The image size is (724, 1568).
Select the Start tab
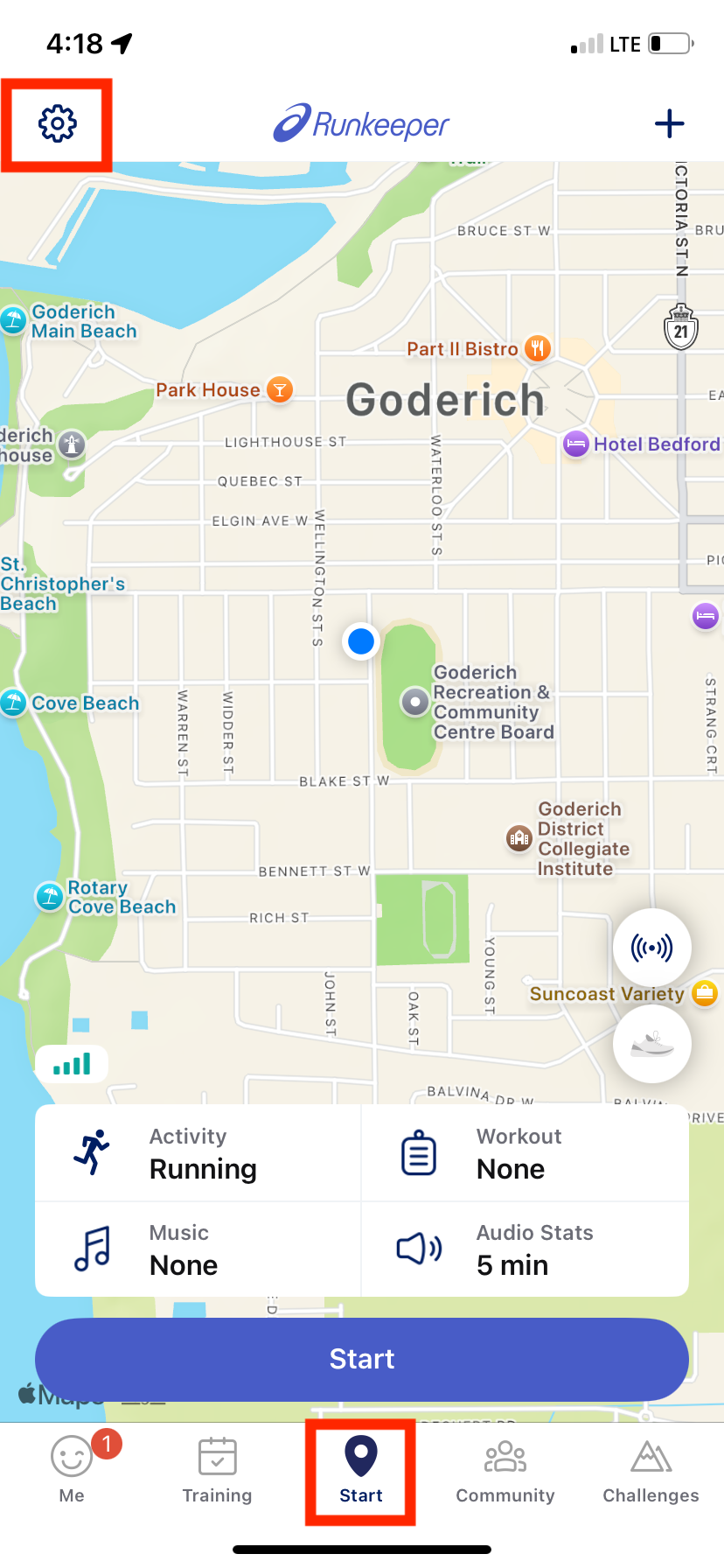coord(361,1472)
